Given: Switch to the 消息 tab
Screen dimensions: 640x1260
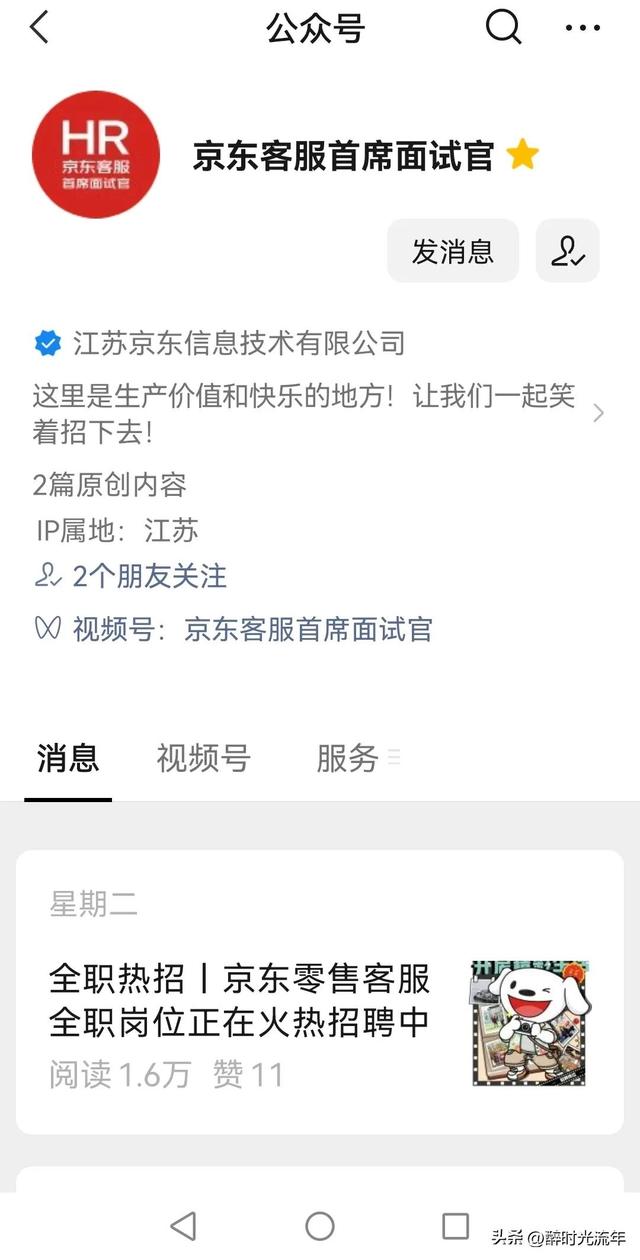Looking at the screenshot, I should point(68,759).
